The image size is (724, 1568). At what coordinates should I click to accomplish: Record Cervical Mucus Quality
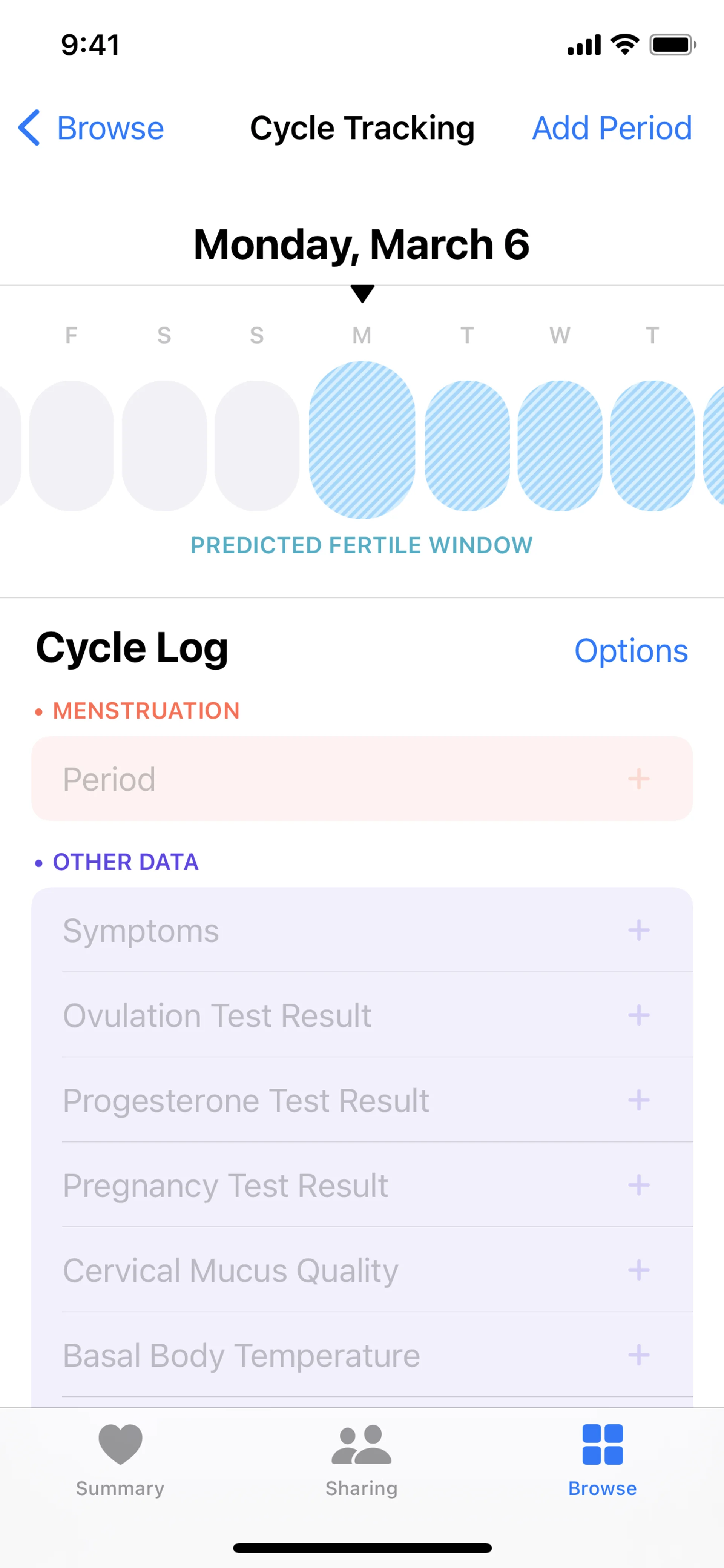click(x=638, y=1270)
